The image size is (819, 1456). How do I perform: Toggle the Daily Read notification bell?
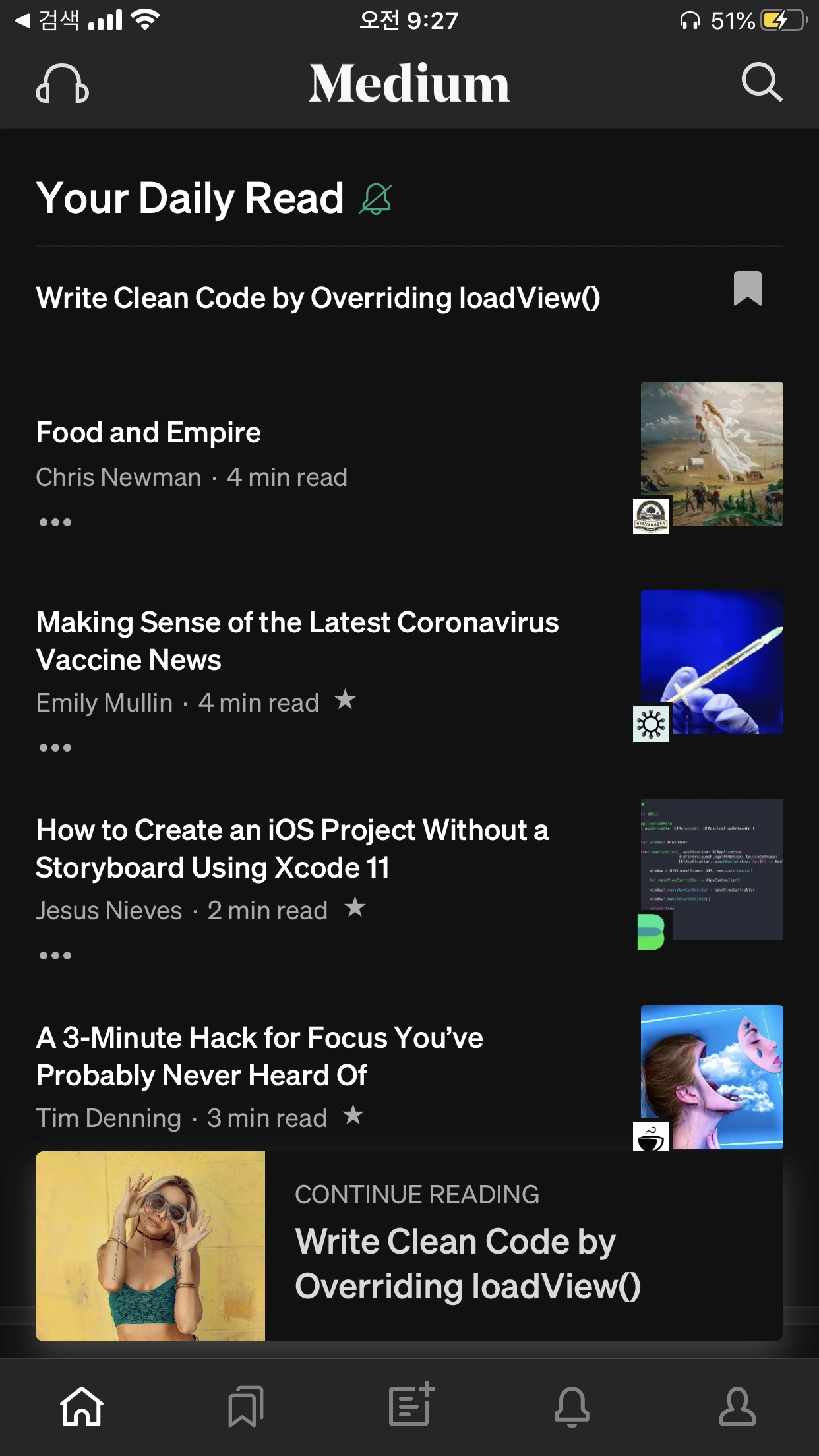tap(375, 199)
